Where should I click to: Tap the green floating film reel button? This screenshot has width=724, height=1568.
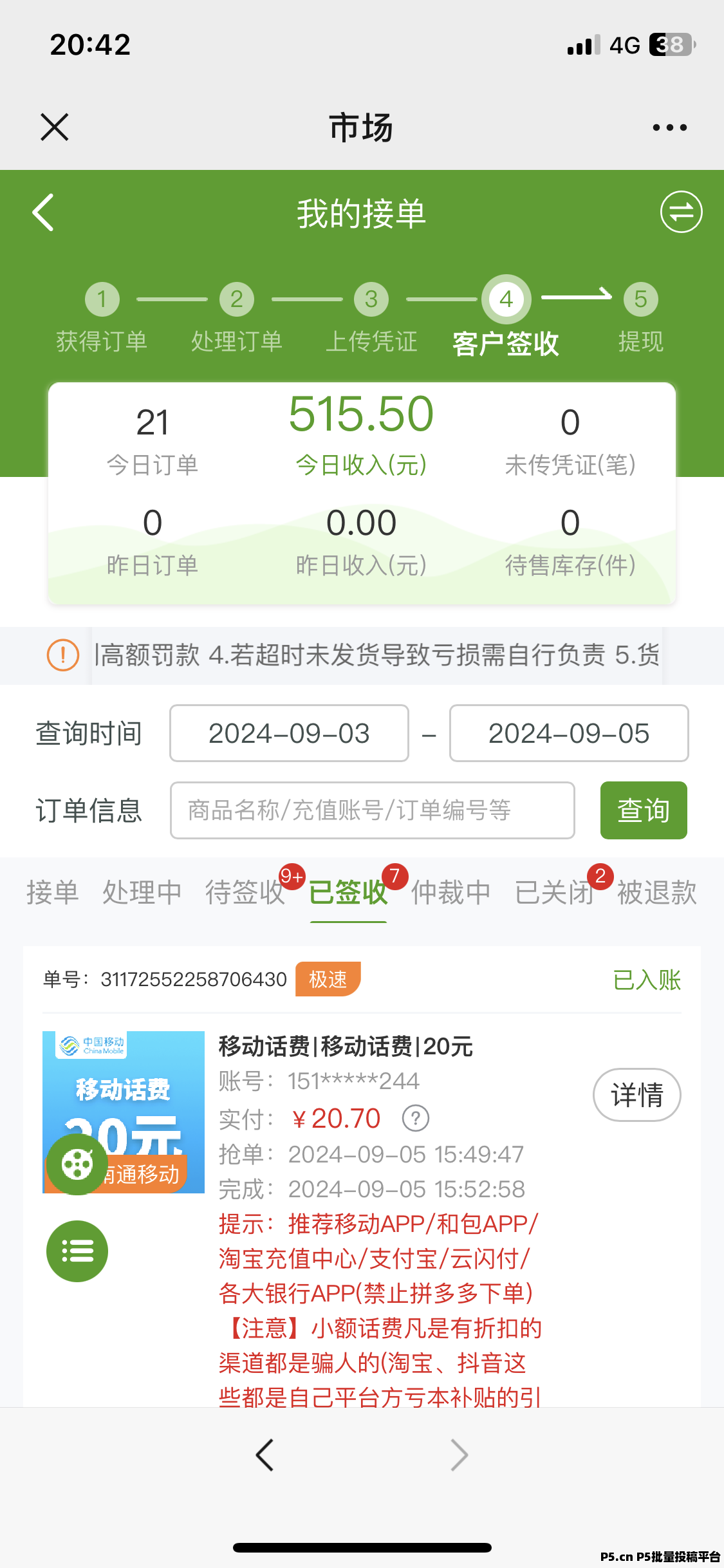pyautogui.click(x=77, y=1164)
